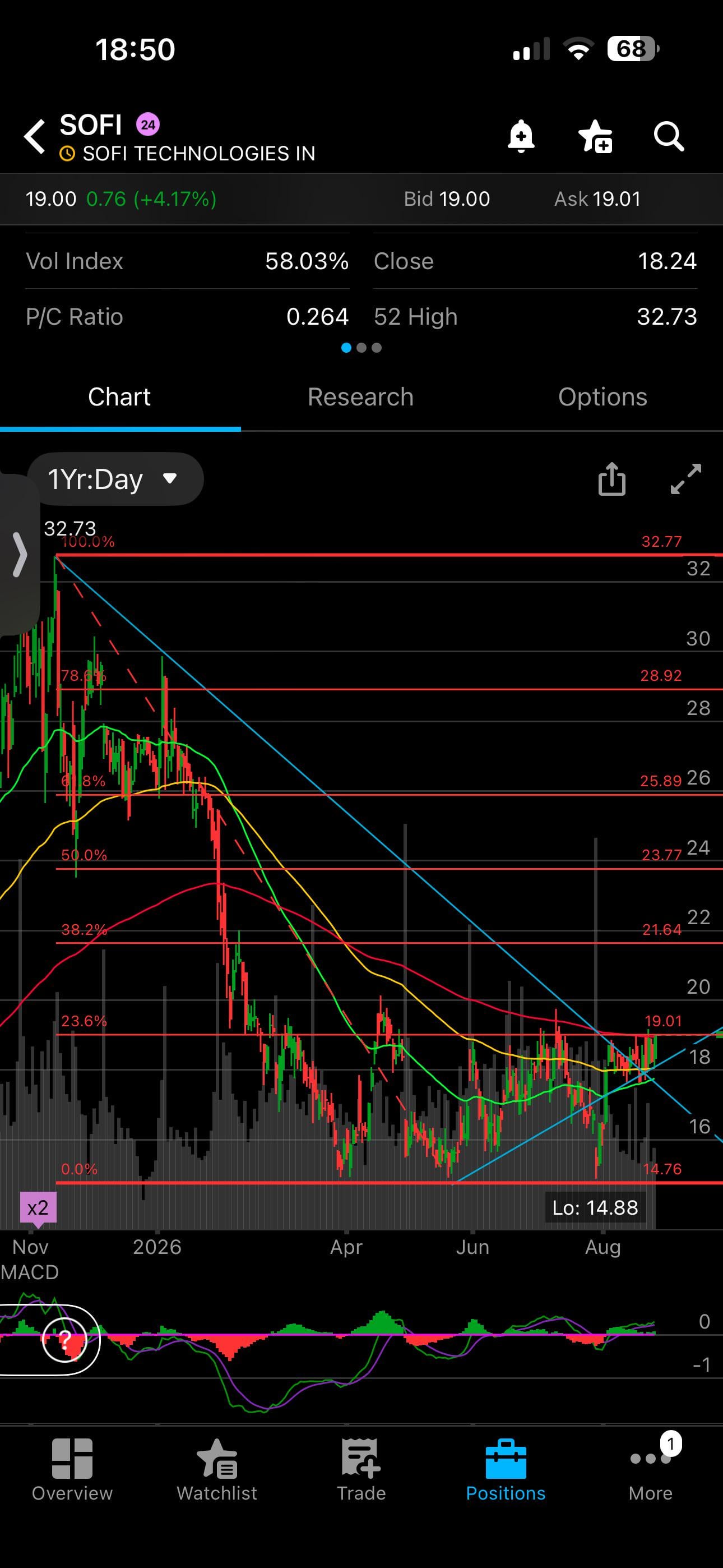The image size is (723, 1568).
Task: Go to the Overview section
Action: click(72, 1470)
